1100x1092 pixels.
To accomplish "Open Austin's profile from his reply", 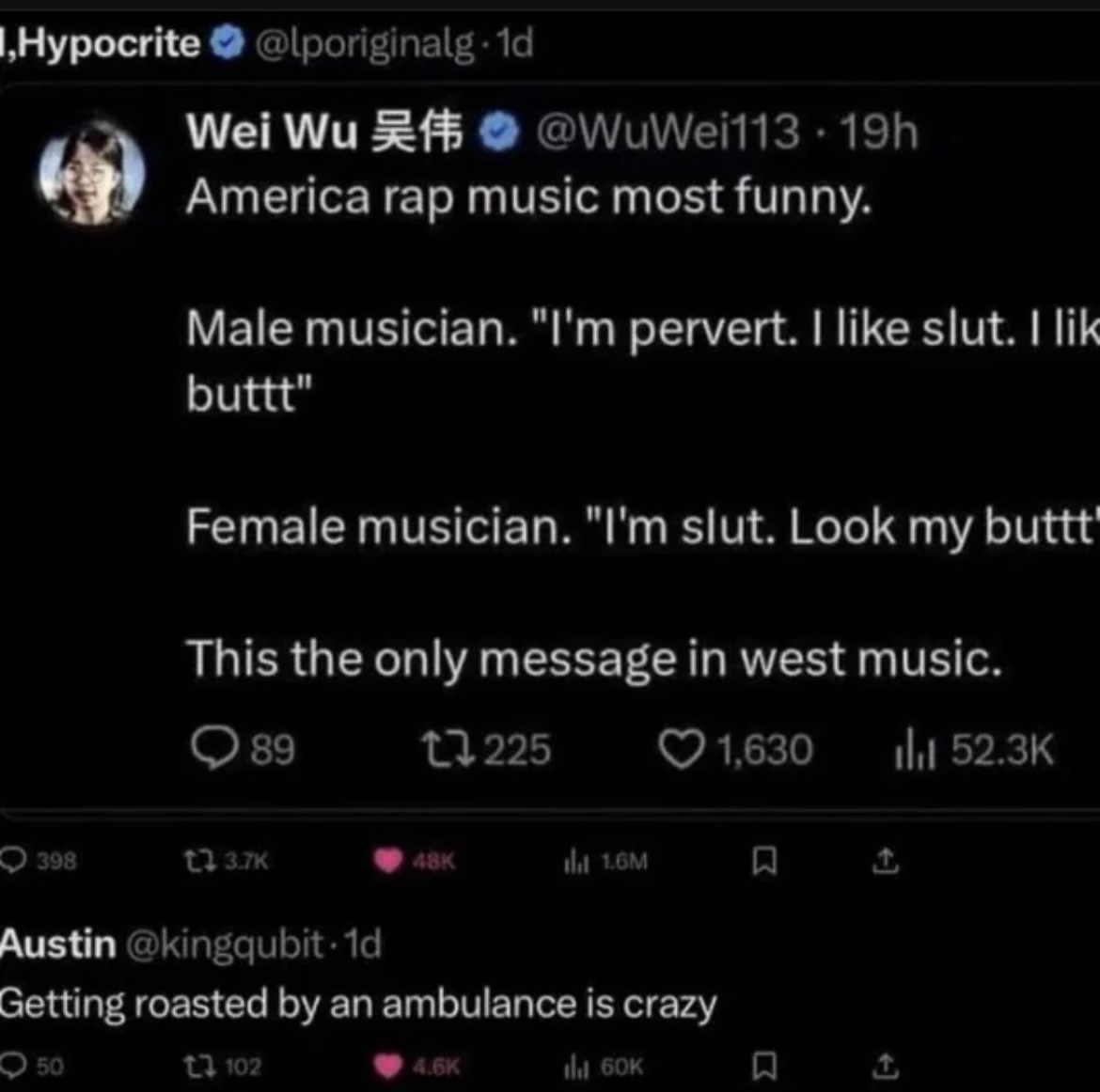I will click(58, 944).
